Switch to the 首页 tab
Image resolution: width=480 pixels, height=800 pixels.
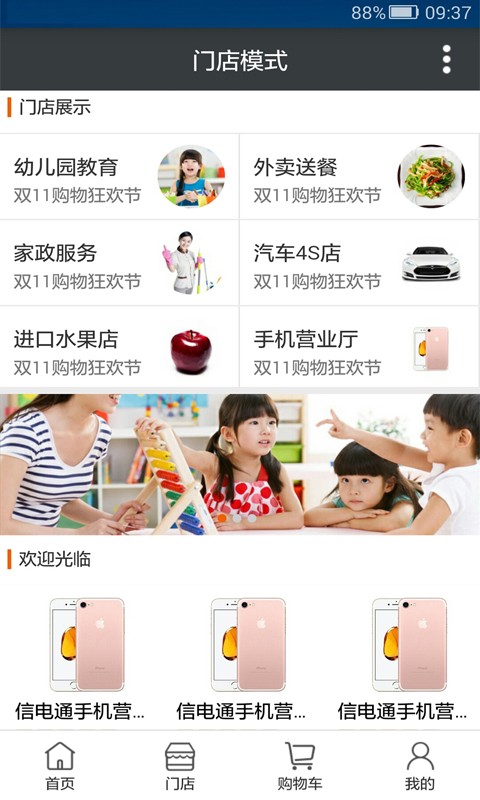(x=60, y=765)
